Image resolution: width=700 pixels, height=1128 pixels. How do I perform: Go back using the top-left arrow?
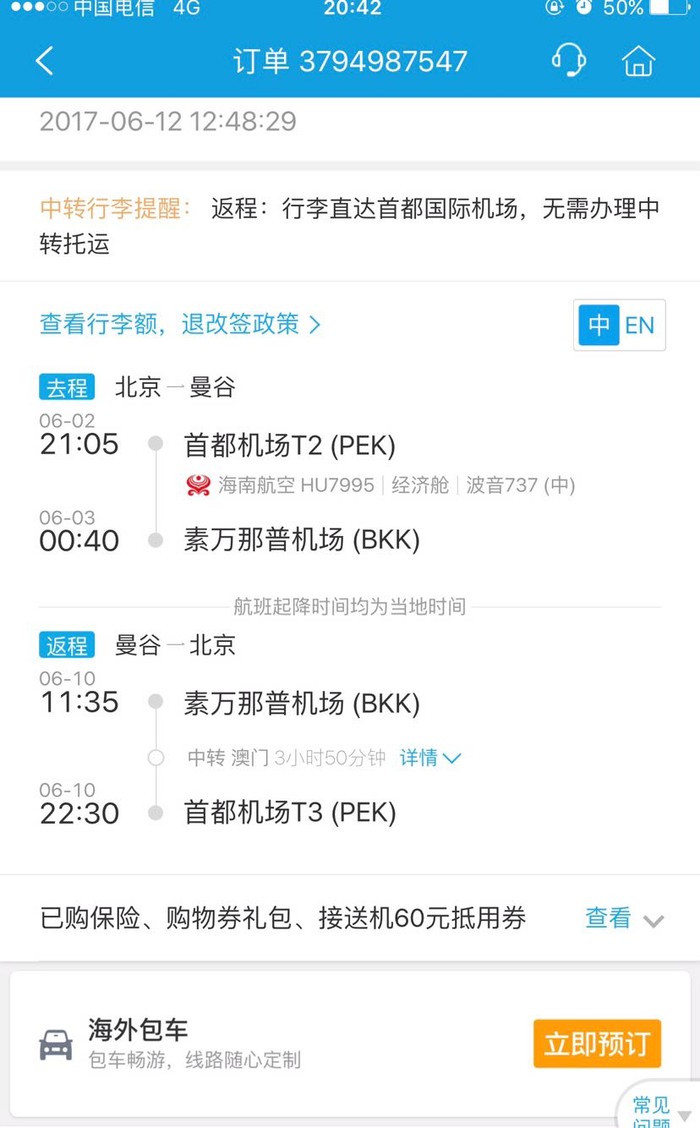point(45,60)
